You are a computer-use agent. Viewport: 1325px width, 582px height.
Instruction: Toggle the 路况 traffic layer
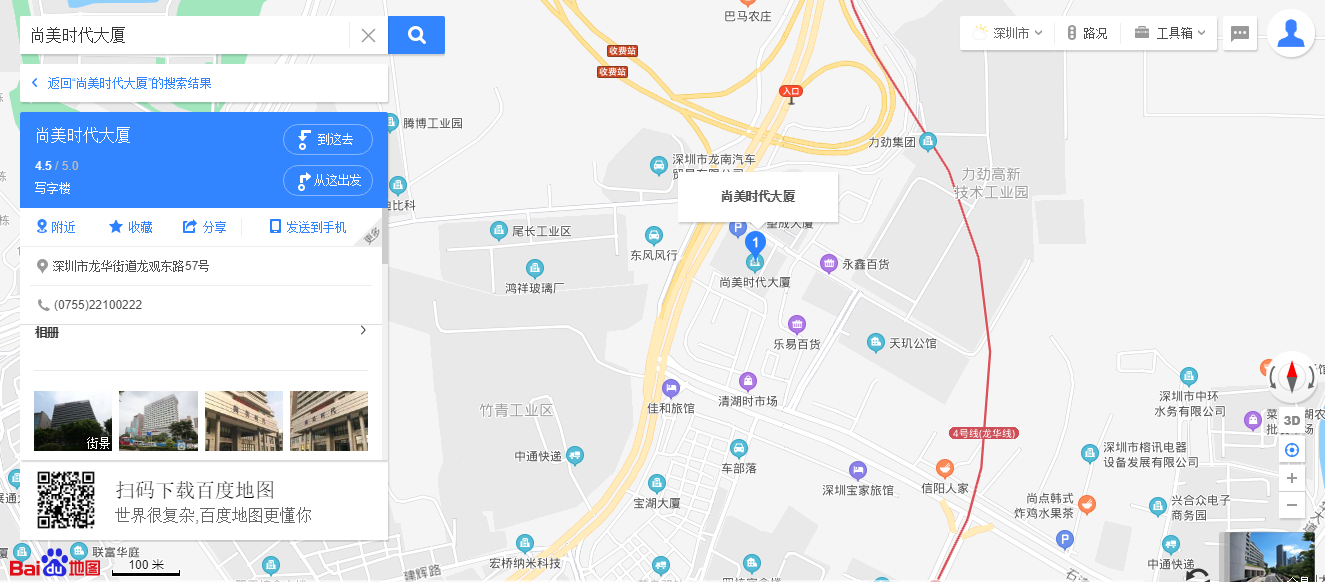point(1087,33)
